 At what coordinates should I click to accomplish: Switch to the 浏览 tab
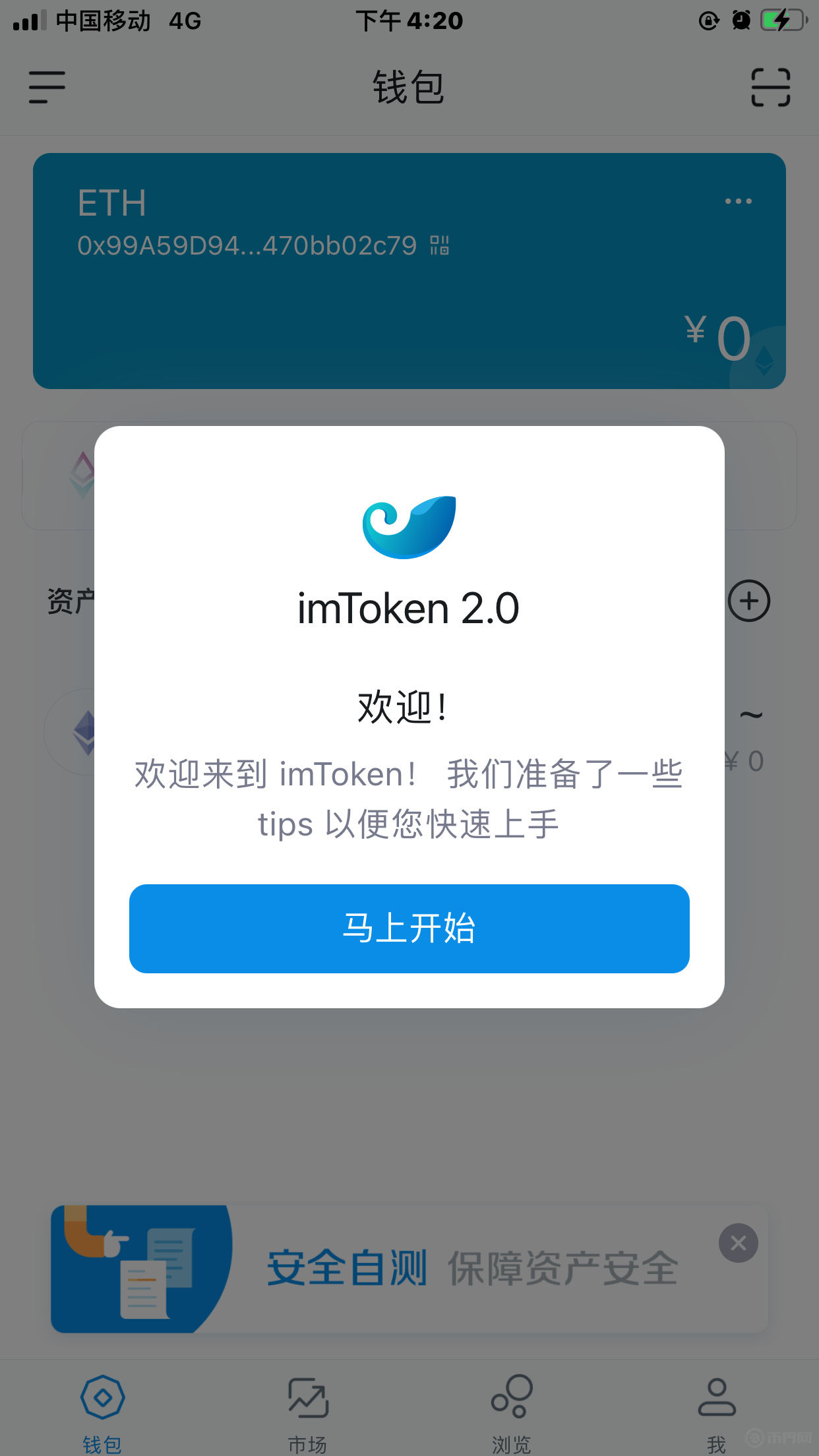512,1411
